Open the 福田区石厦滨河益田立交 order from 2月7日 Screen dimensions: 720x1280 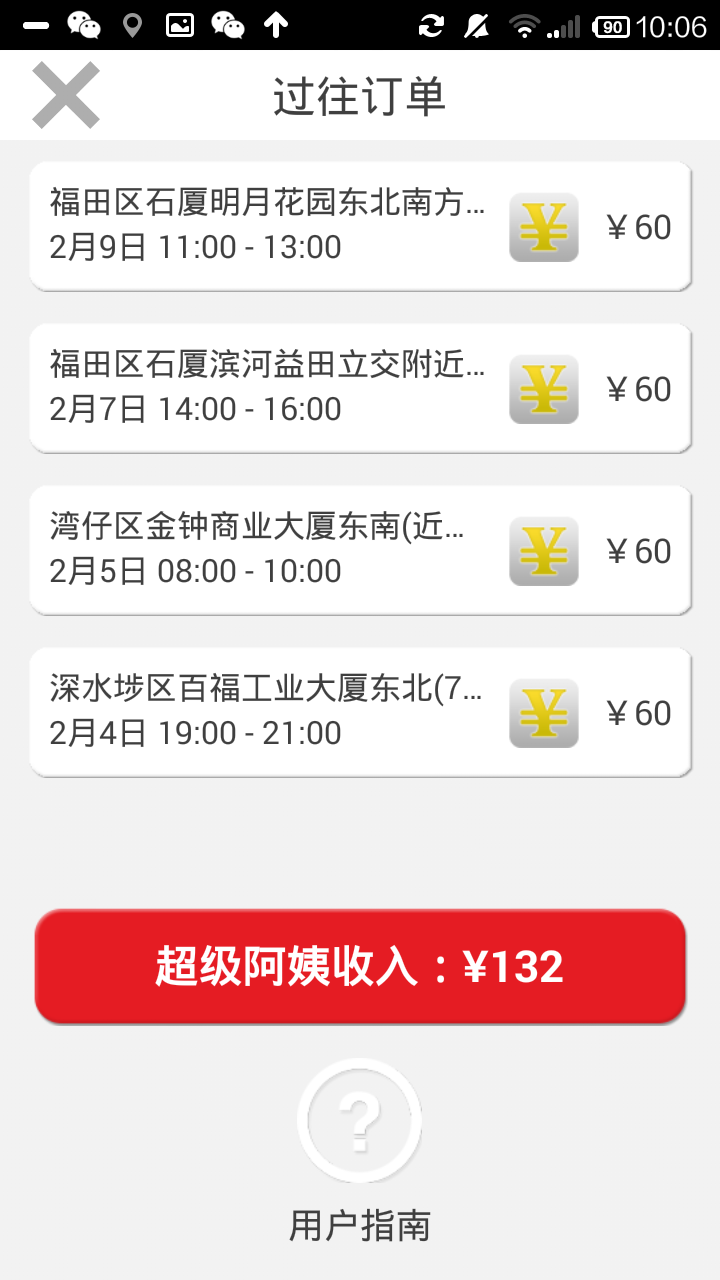360,388
